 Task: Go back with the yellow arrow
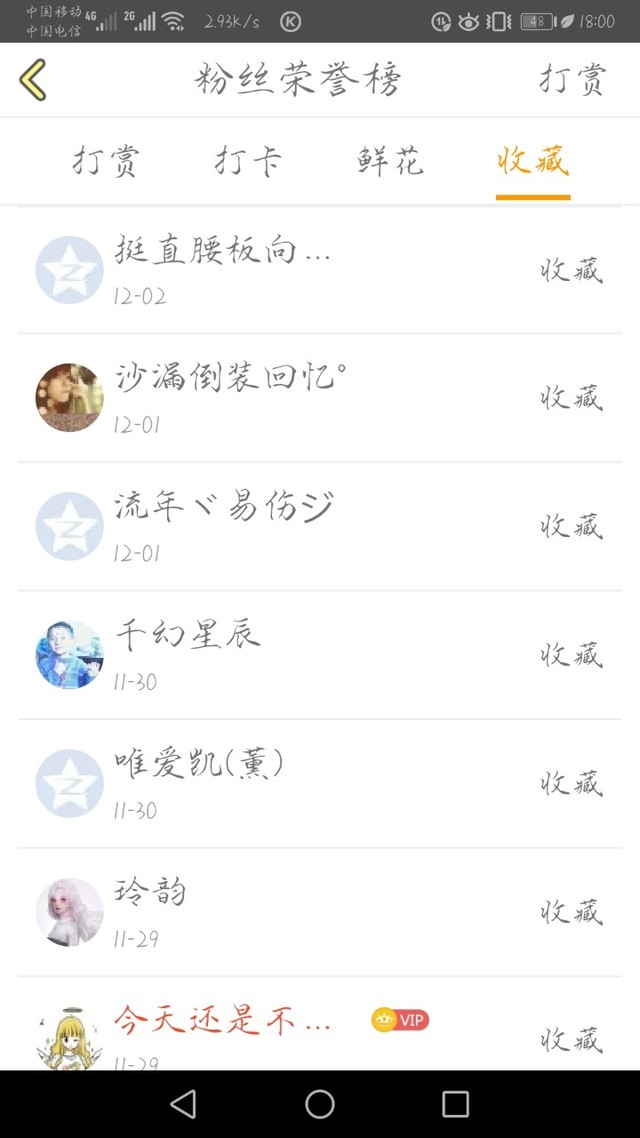click(x=33, y=80)
